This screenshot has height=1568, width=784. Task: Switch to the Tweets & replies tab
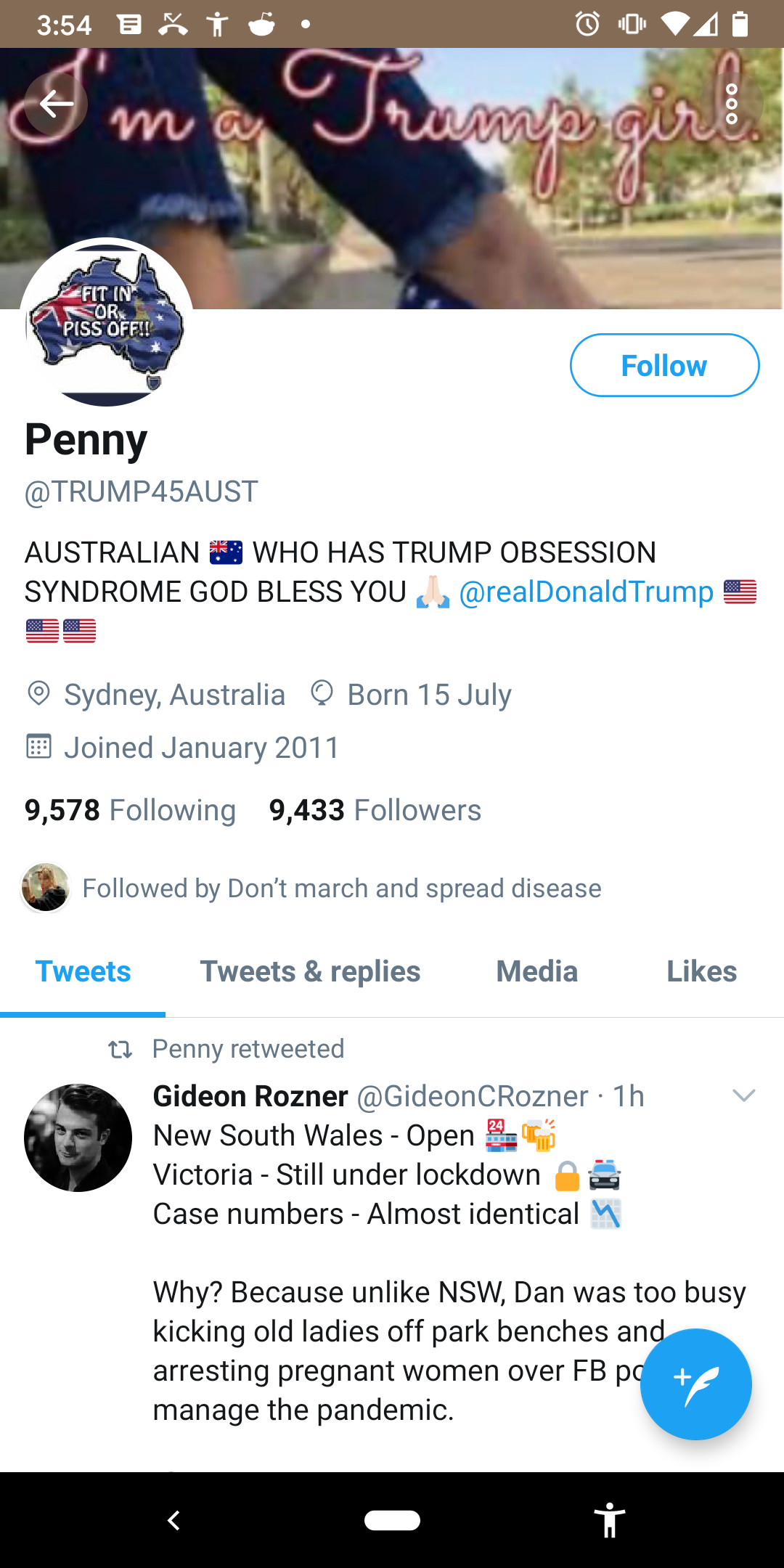click(310, 971)
